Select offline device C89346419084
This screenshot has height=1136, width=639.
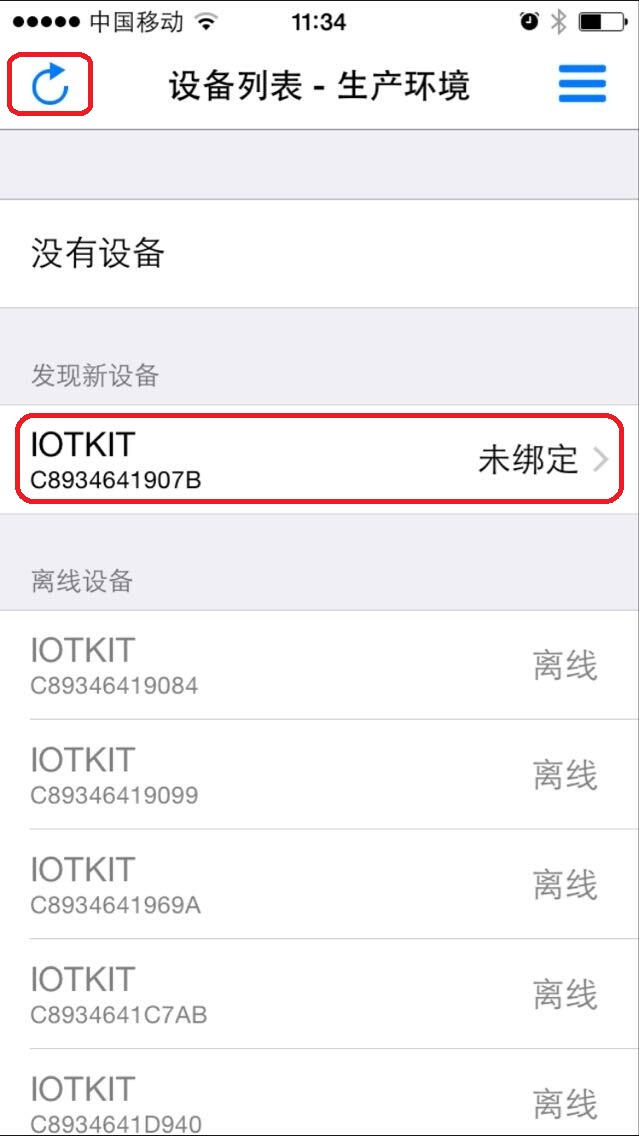[320, 665]
